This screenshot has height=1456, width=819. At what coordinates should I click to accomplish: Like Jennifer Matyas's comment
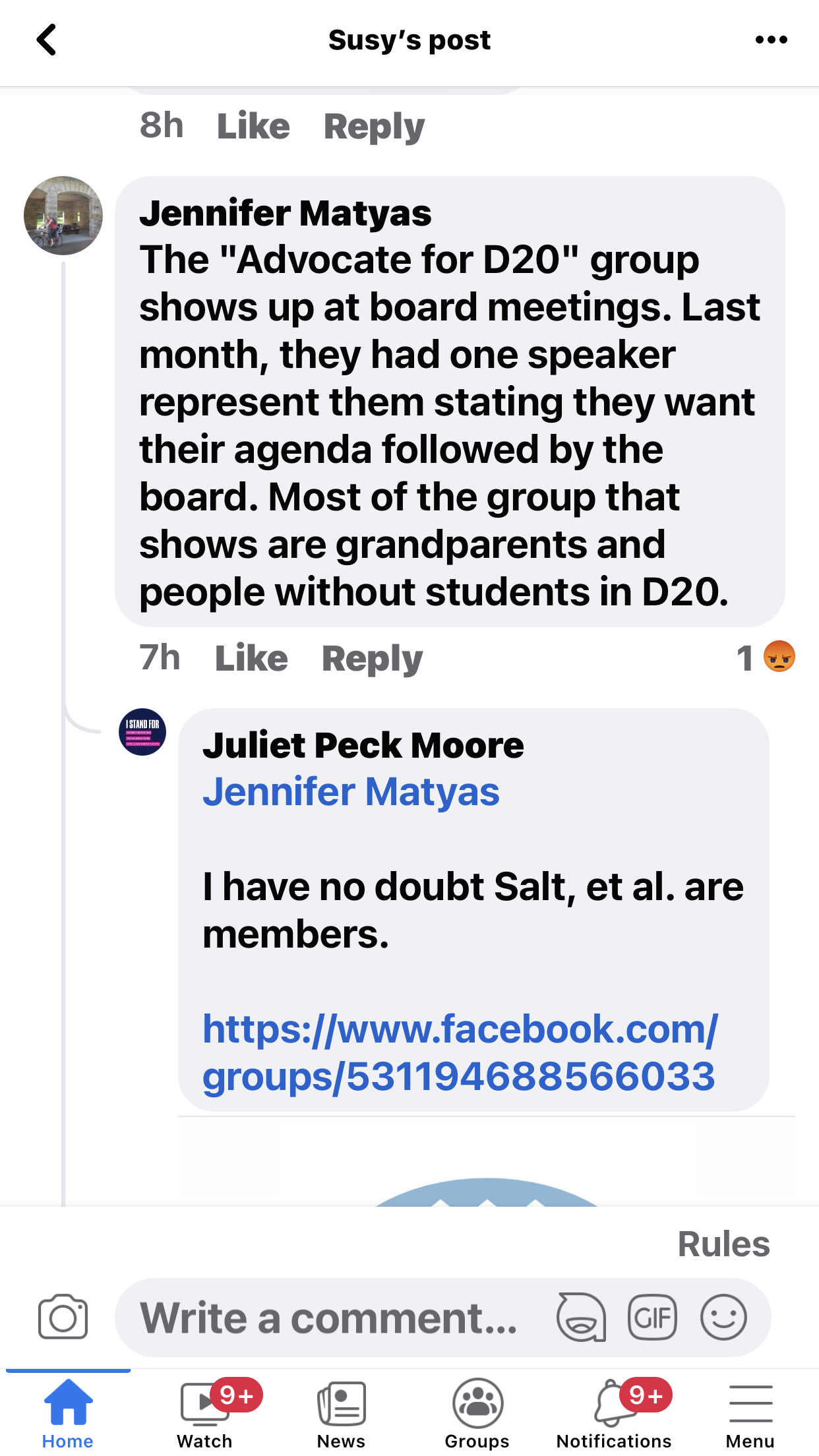click(251, 658)
